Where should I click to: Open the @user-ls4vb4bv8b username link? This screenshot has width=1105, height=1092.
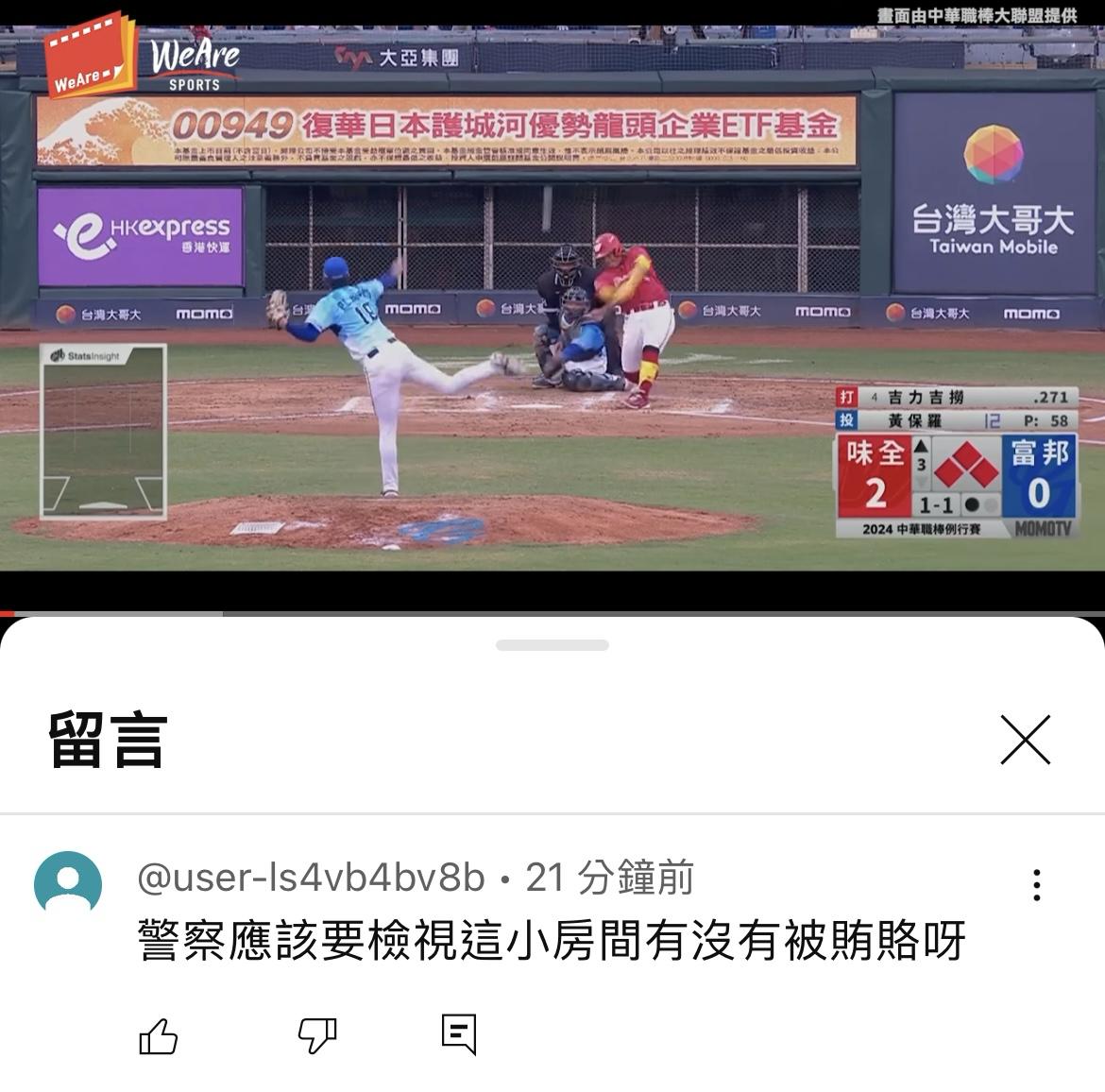tap(311, 878)
